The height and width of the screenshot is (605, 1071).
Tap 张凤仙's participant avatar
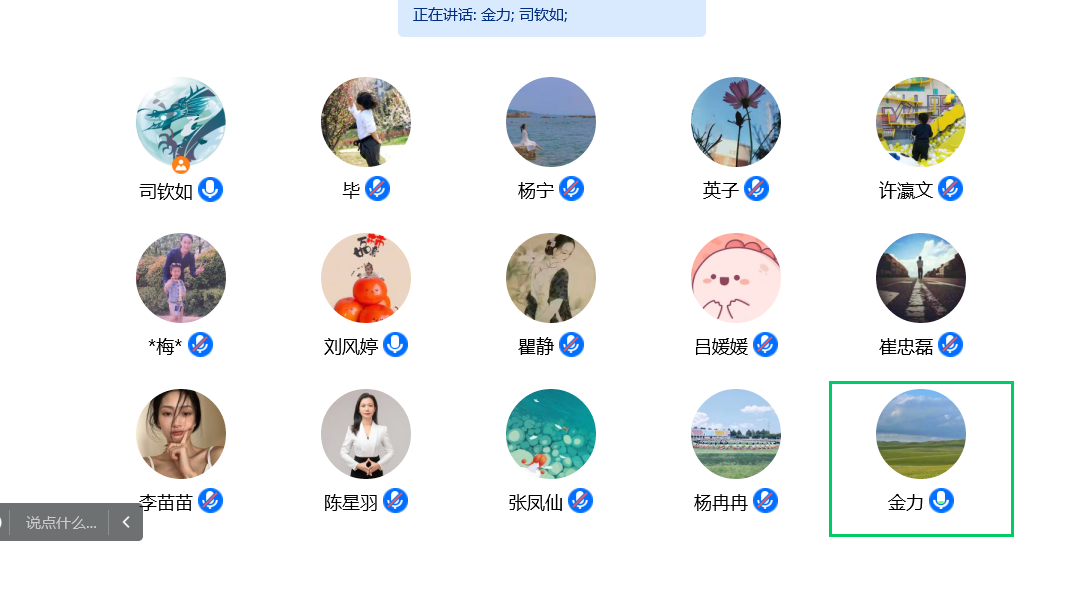(x=551, y=434)
